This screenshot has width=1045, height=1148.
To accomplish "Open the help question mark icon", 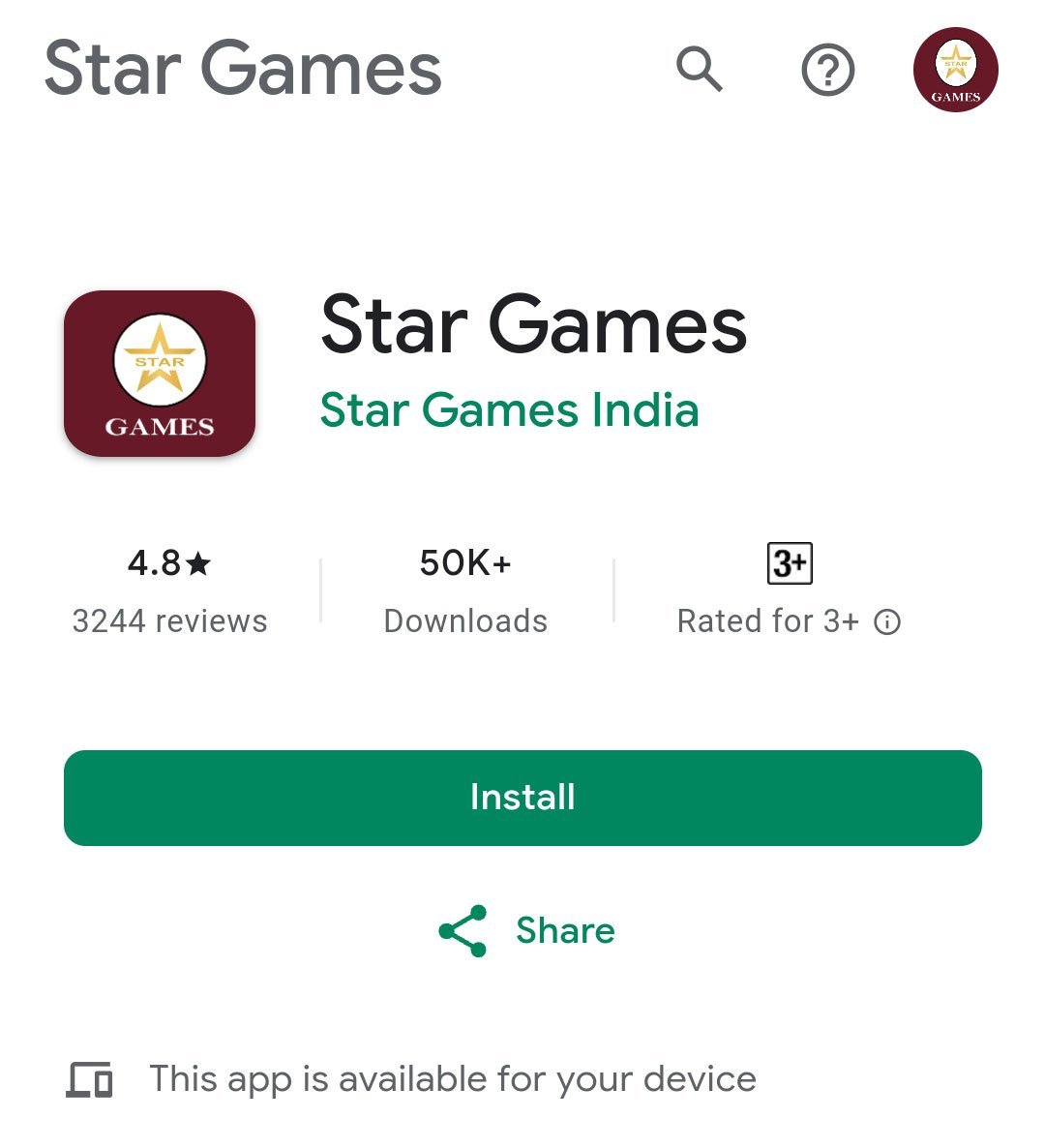I will (828, 70).
